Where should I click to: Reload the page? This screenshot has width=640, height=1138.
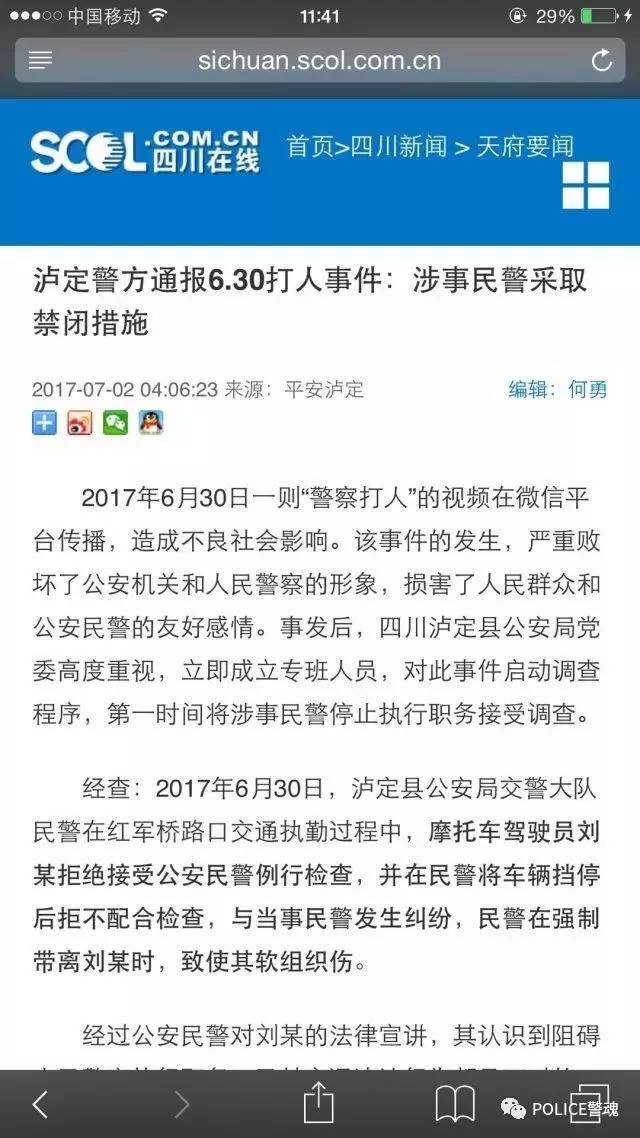point(602,60)
